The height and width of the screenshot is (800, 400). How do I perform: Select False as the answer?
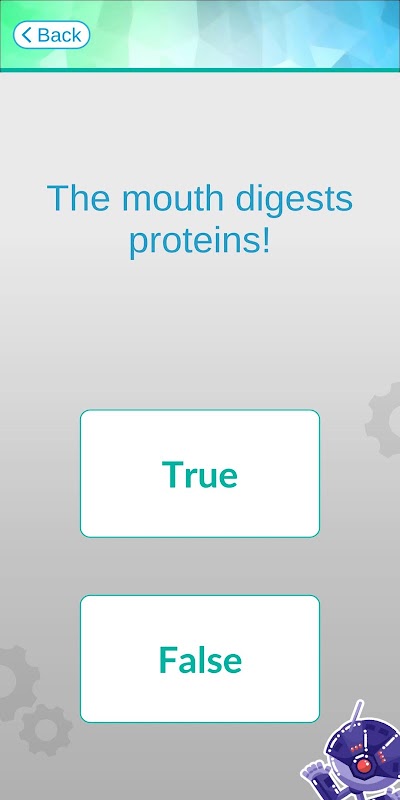pos(200,659)
